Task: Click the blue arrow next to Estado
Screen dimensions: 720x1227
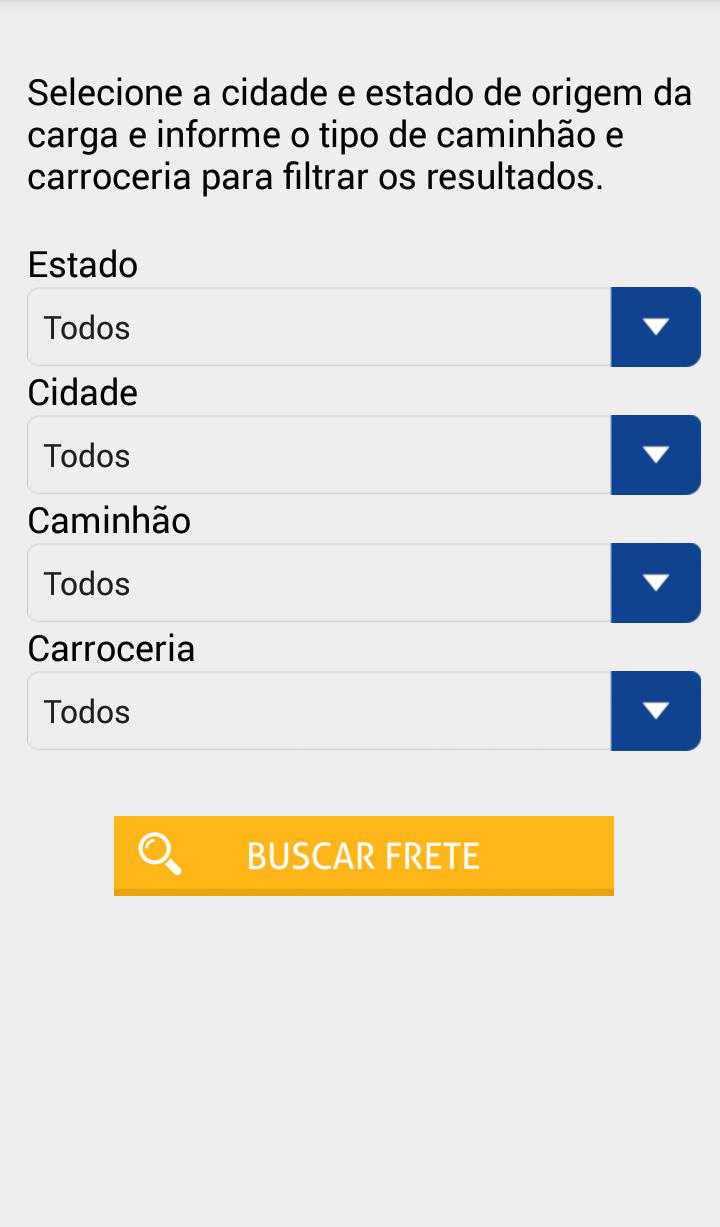Action: (656, 327)
